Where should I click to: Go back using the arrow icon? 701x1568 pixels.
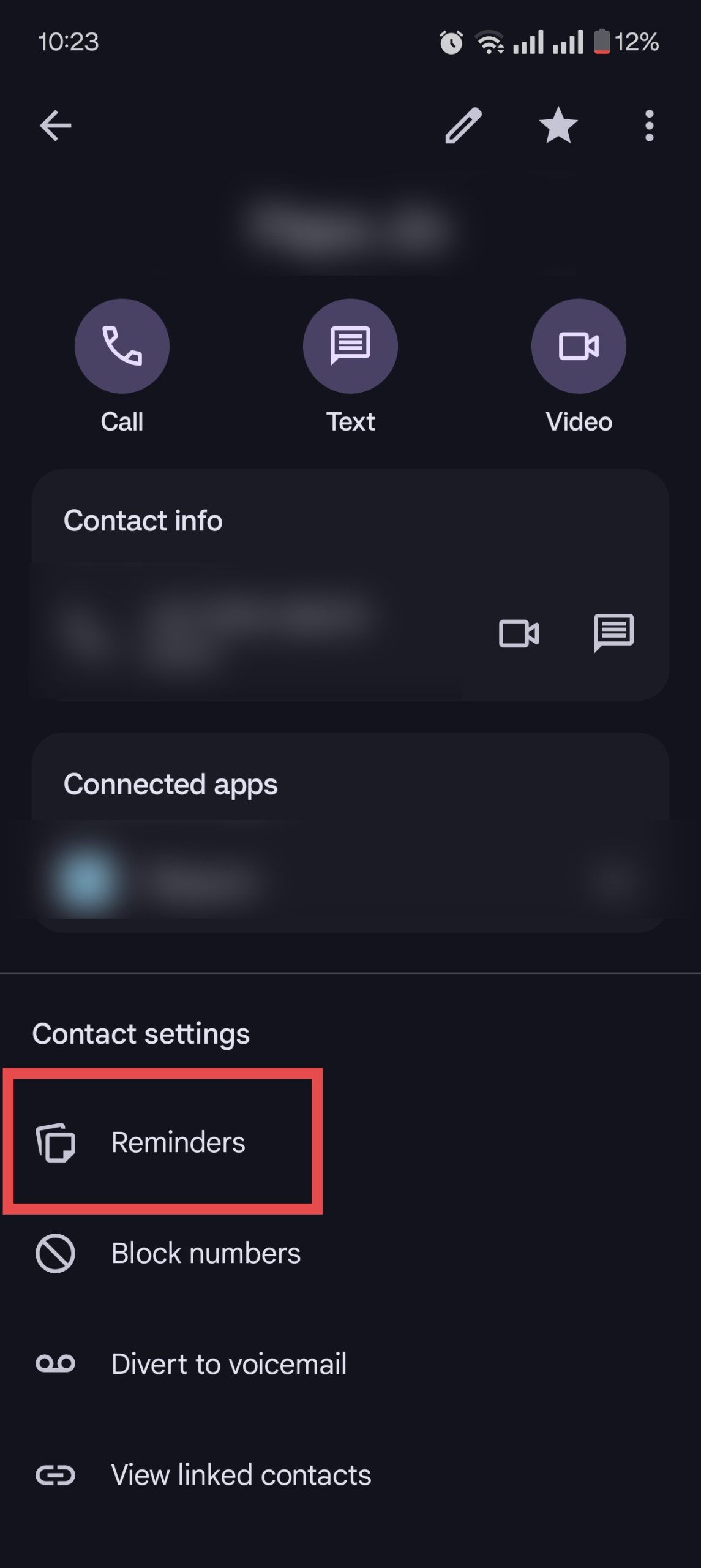coord(56,126)
